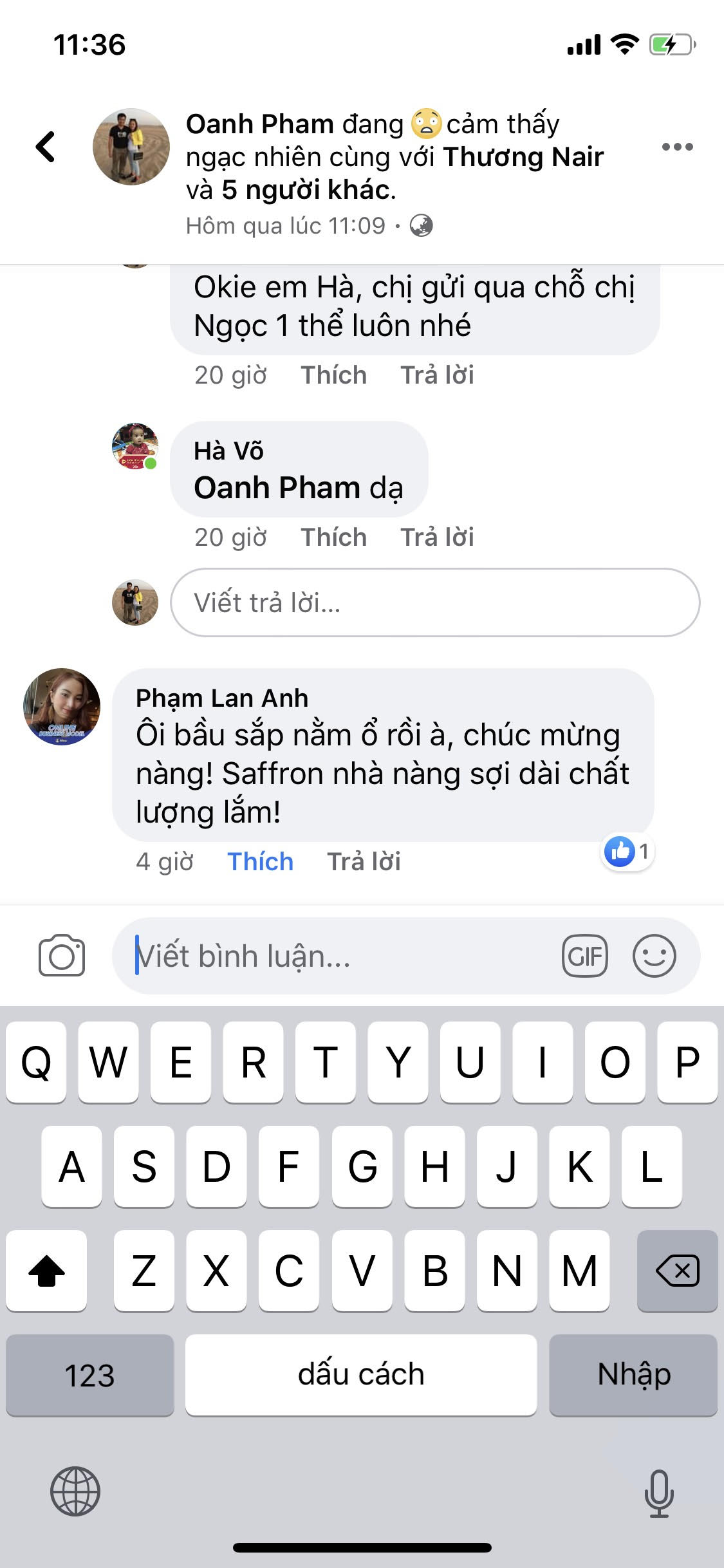Like Hà Võ's comment
724x1568 pixels.
pyautogui.click(x=333, y=537)
